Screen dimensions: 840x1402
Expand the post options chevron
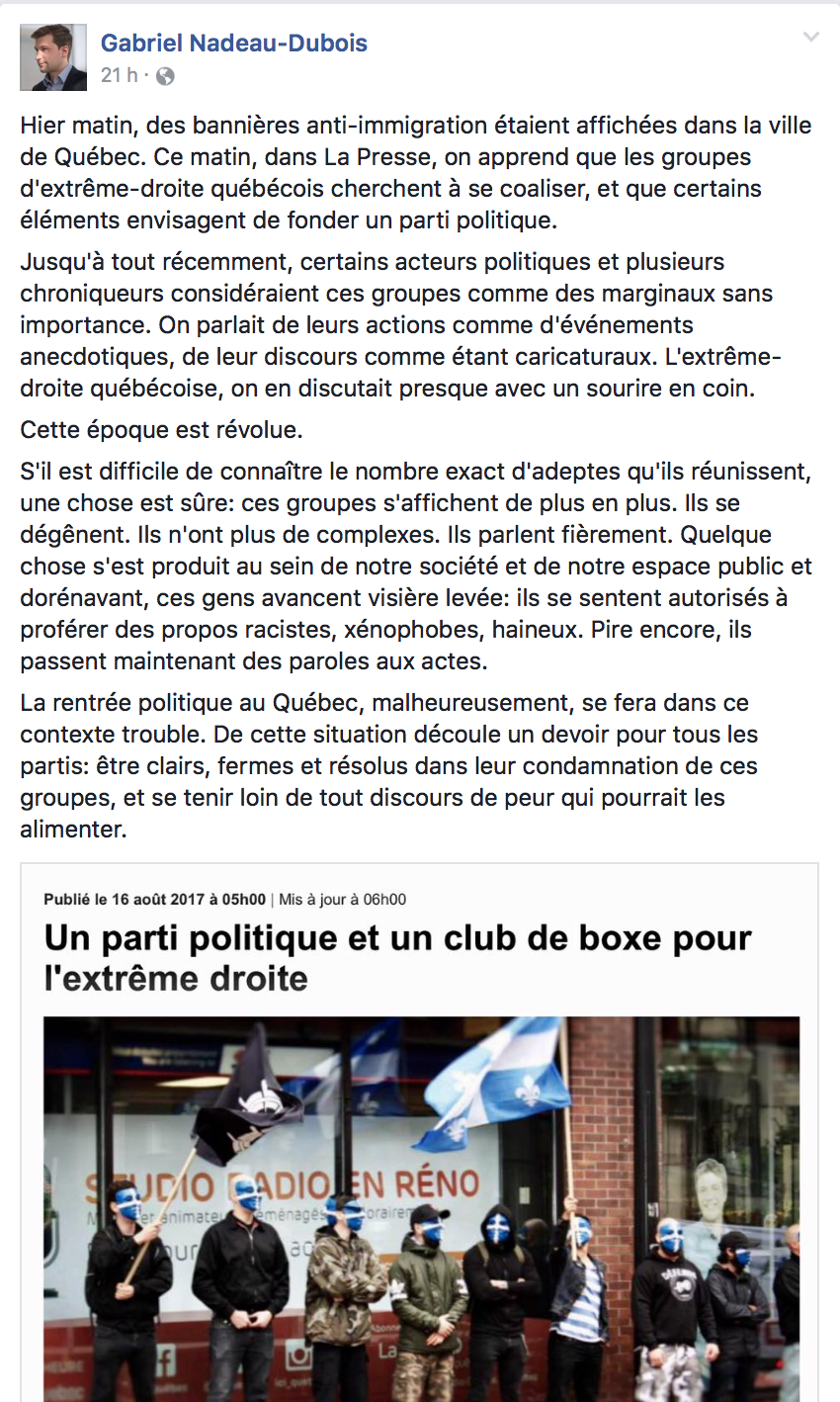click(811, 38)
